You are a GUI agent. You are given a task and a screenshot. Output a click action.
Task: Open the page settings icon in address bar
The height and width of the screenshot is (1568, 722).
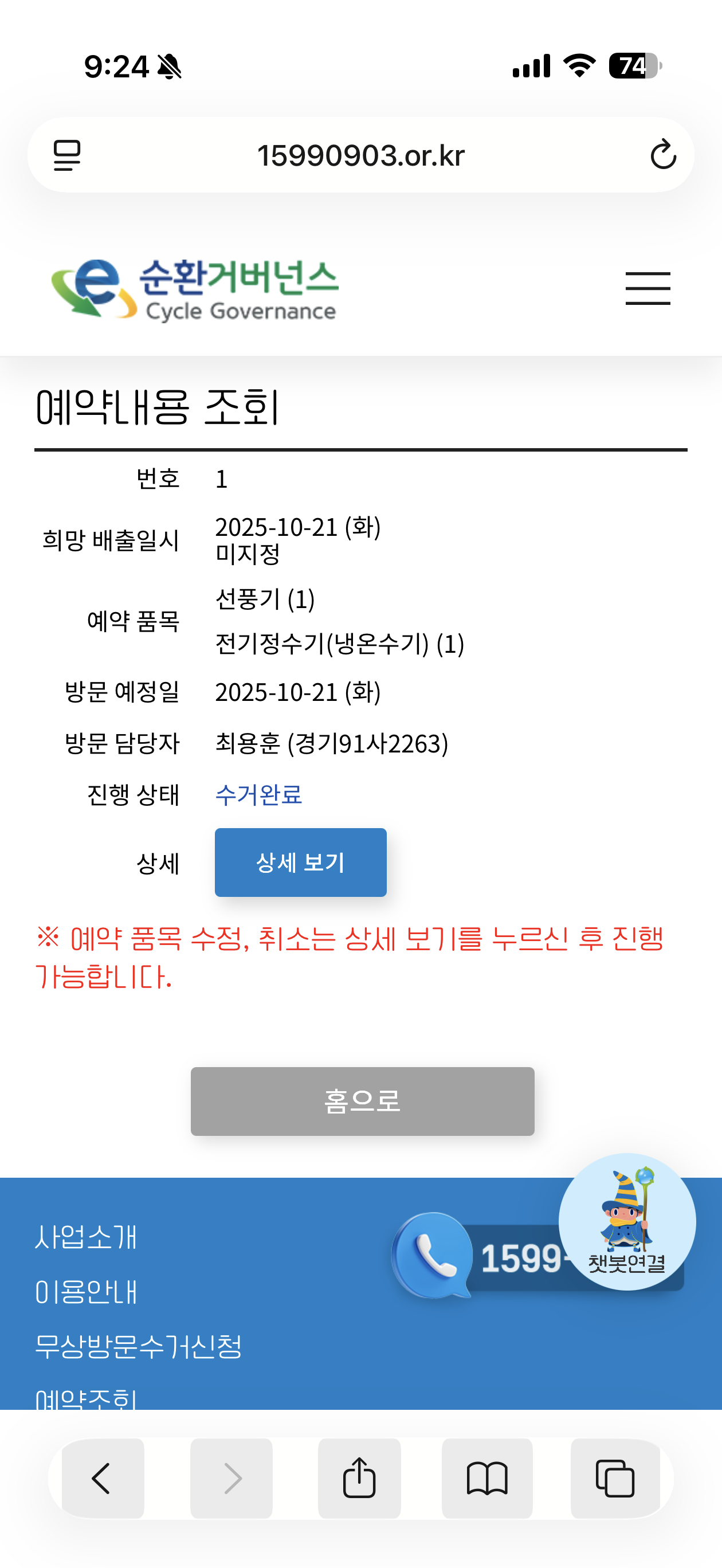[67, 155]
